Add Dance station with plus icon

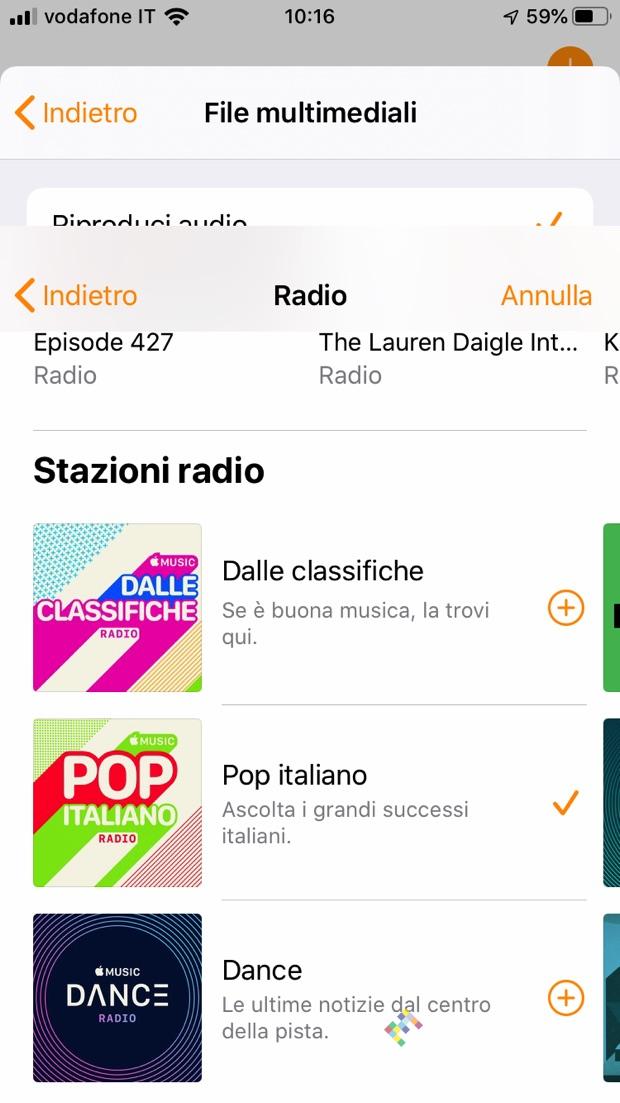coord(566,997)
